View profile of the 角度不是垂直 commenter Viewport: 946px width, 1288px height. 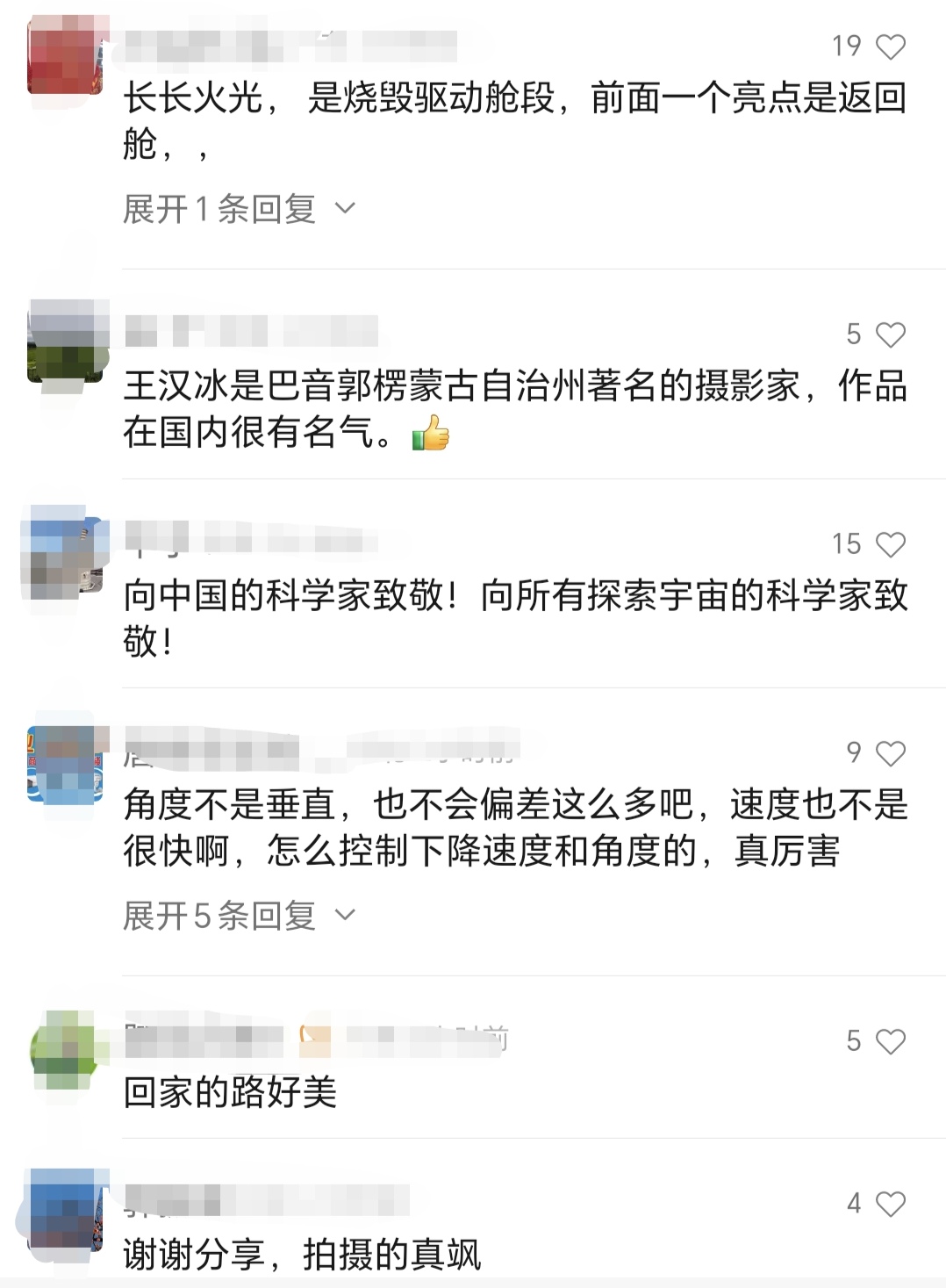coord(66,763)
